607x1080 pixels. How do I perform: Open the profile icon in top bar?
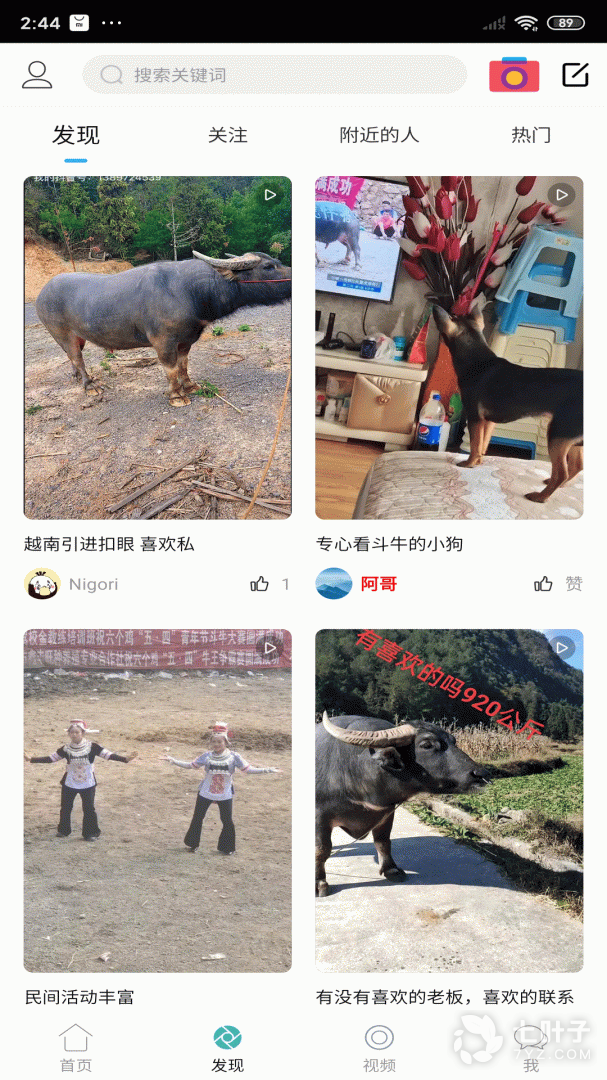37,75
